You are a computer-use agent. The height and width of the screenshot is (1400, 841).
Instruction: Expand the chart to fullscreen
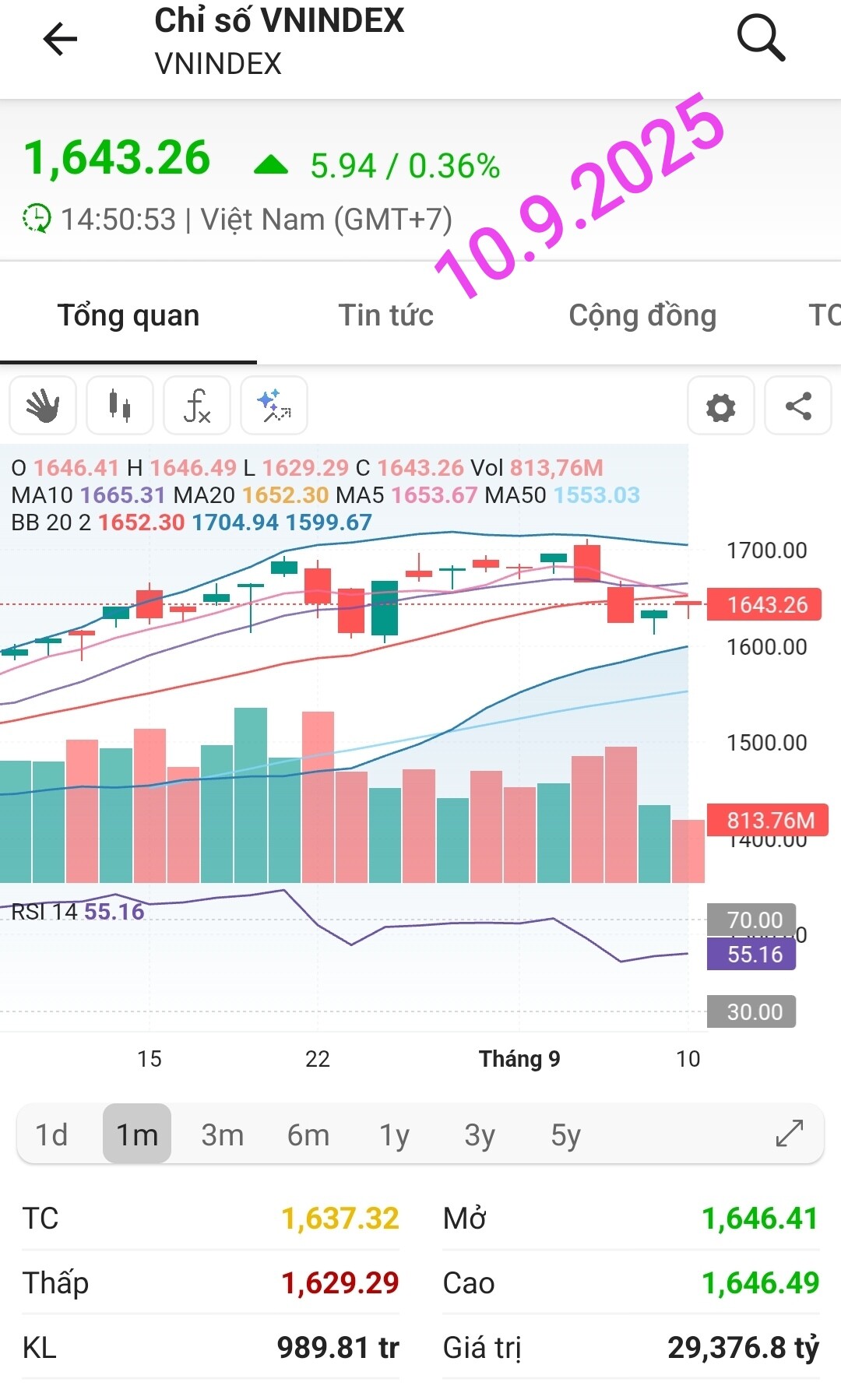click(789, 1134)
